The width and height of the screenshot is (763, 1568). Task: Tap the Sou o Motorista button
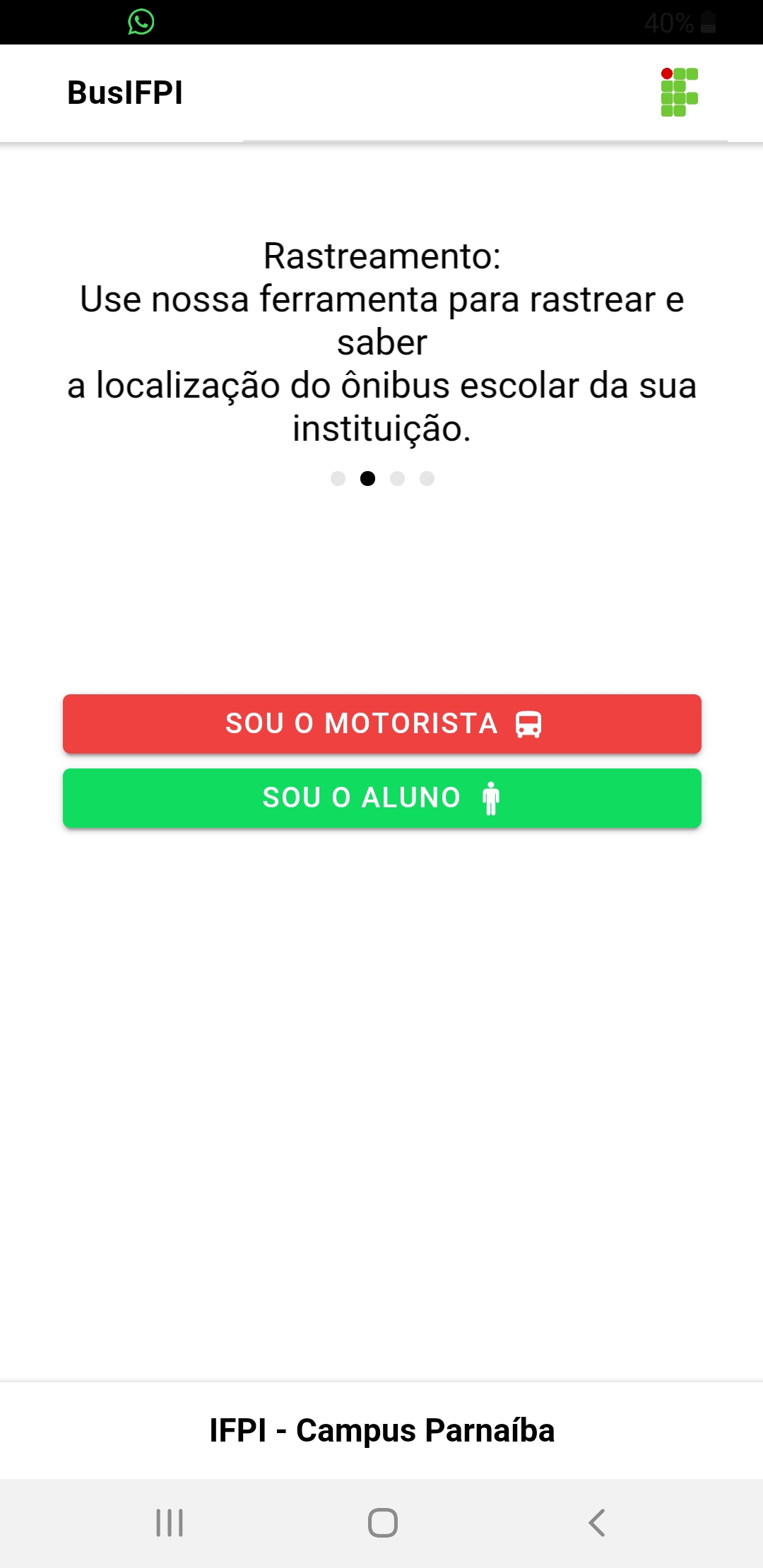click(x=381, y=724)
